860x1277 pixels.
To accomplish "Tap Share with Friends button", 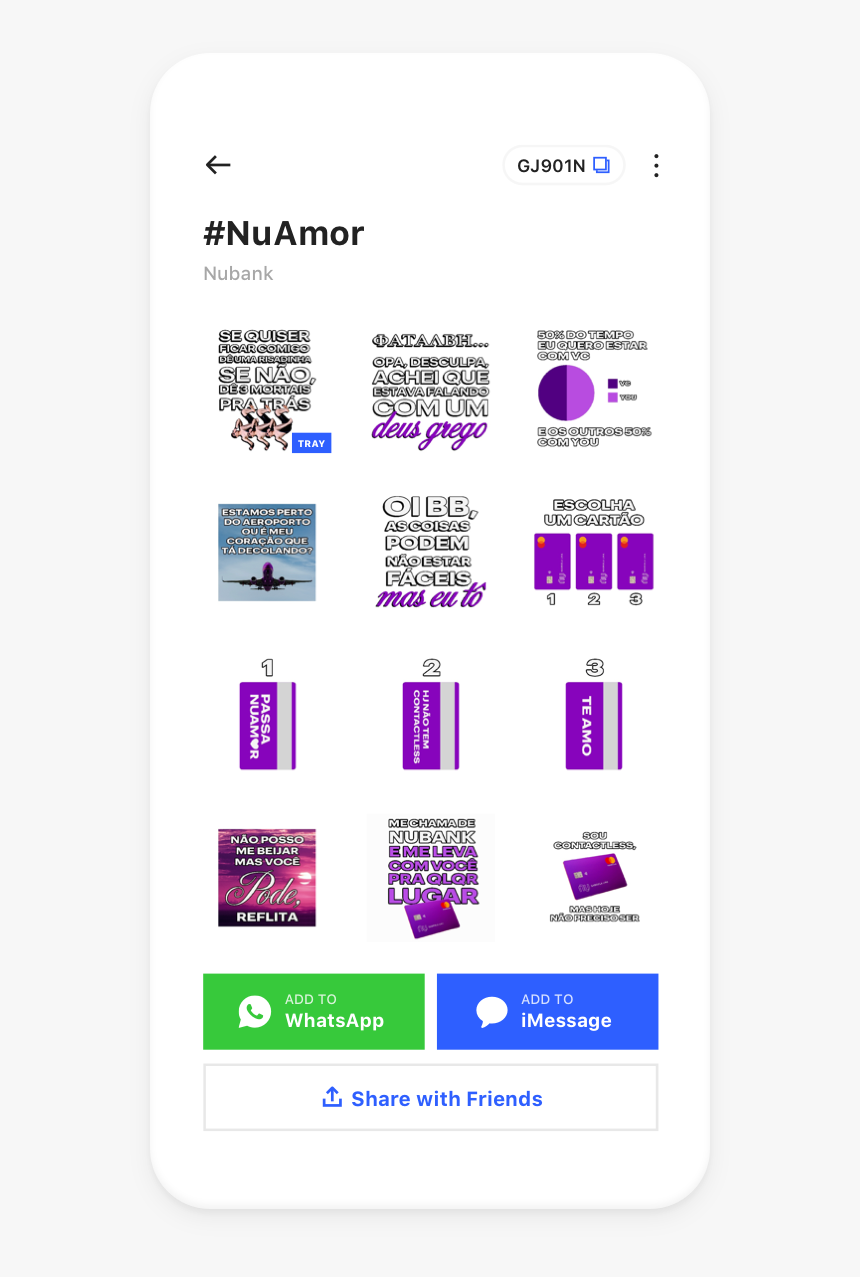I will tap(430, 1098).
